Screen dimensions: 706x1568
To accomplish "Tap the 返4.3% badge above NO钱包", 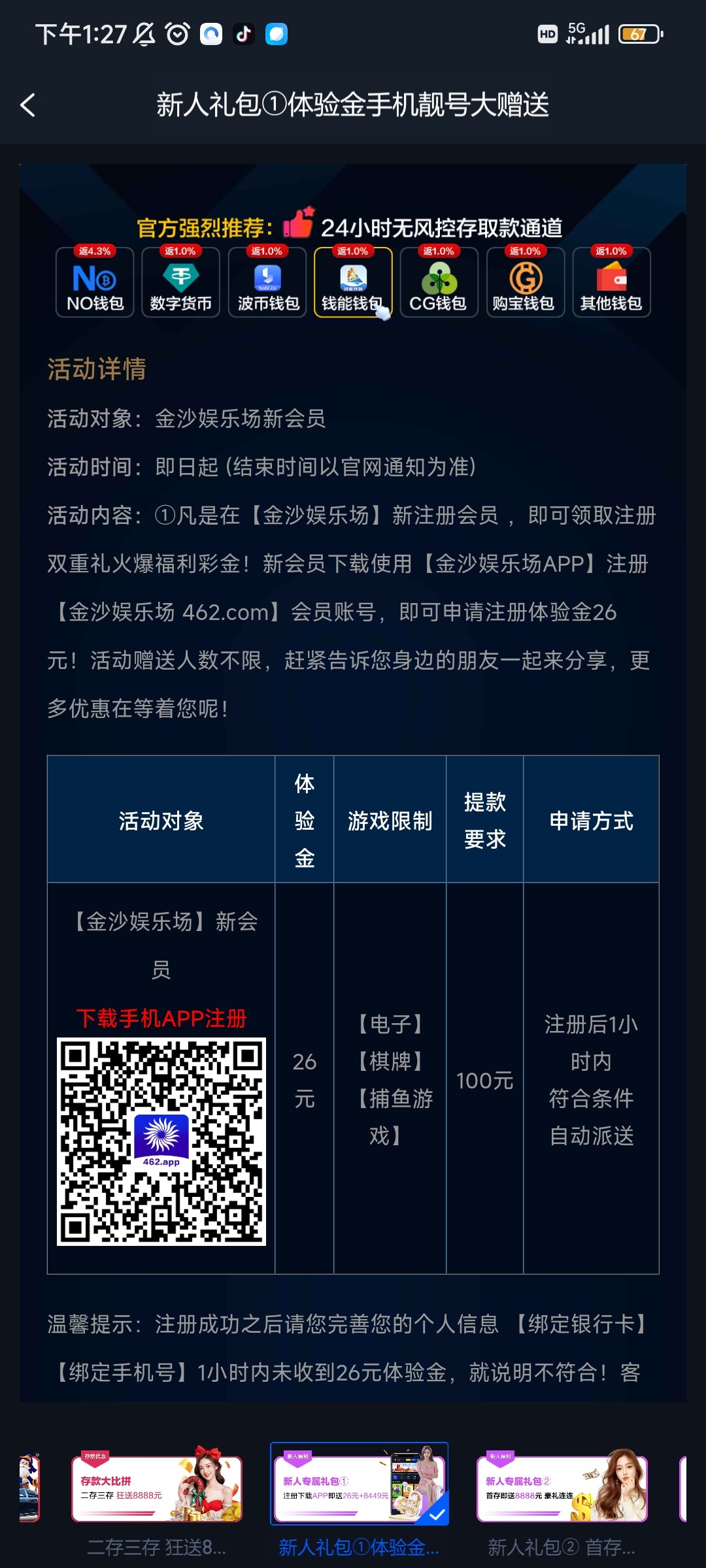I will pos(95,249).
